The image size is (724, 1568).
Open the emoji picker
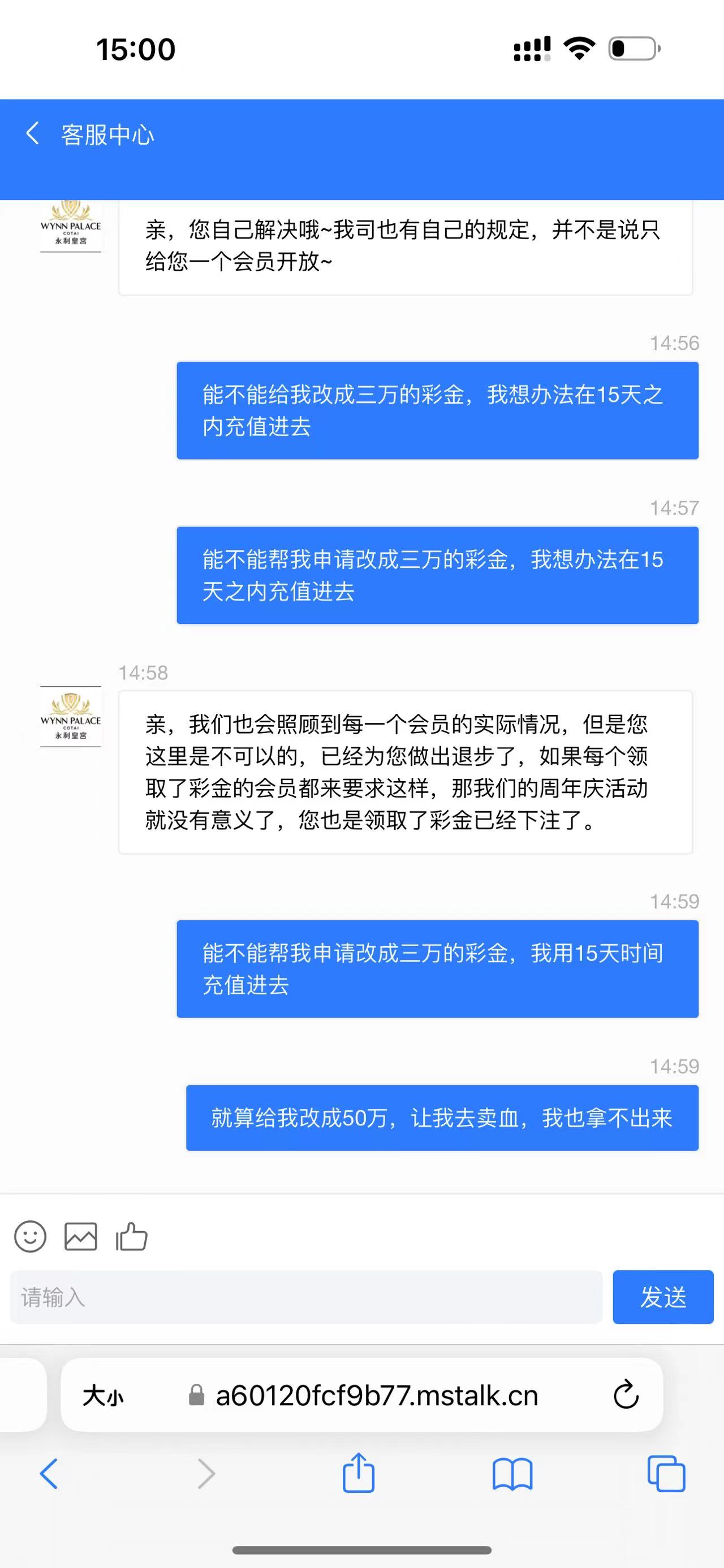tap(30, 1236)
